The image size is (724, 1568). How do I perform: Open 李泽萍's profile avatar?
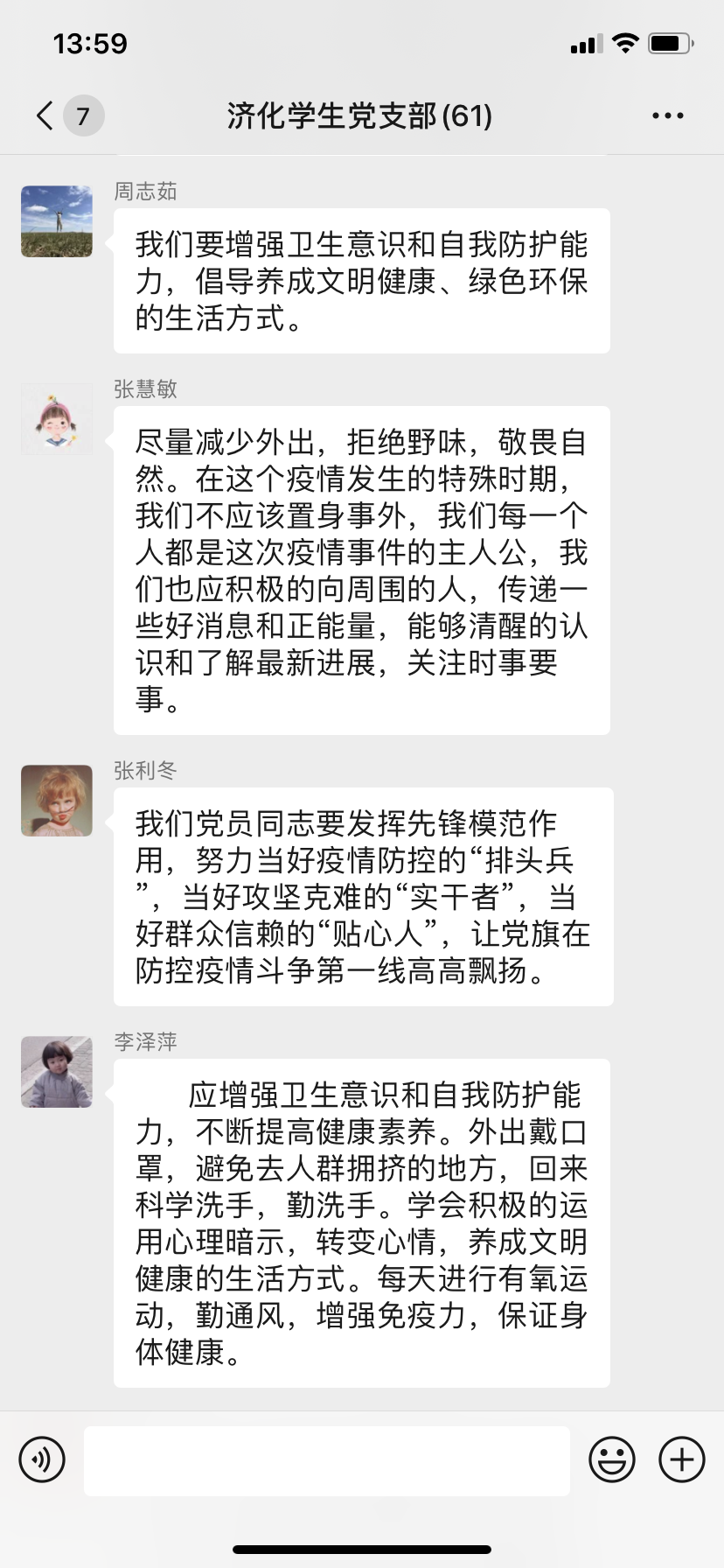[x=57, y=1072]
